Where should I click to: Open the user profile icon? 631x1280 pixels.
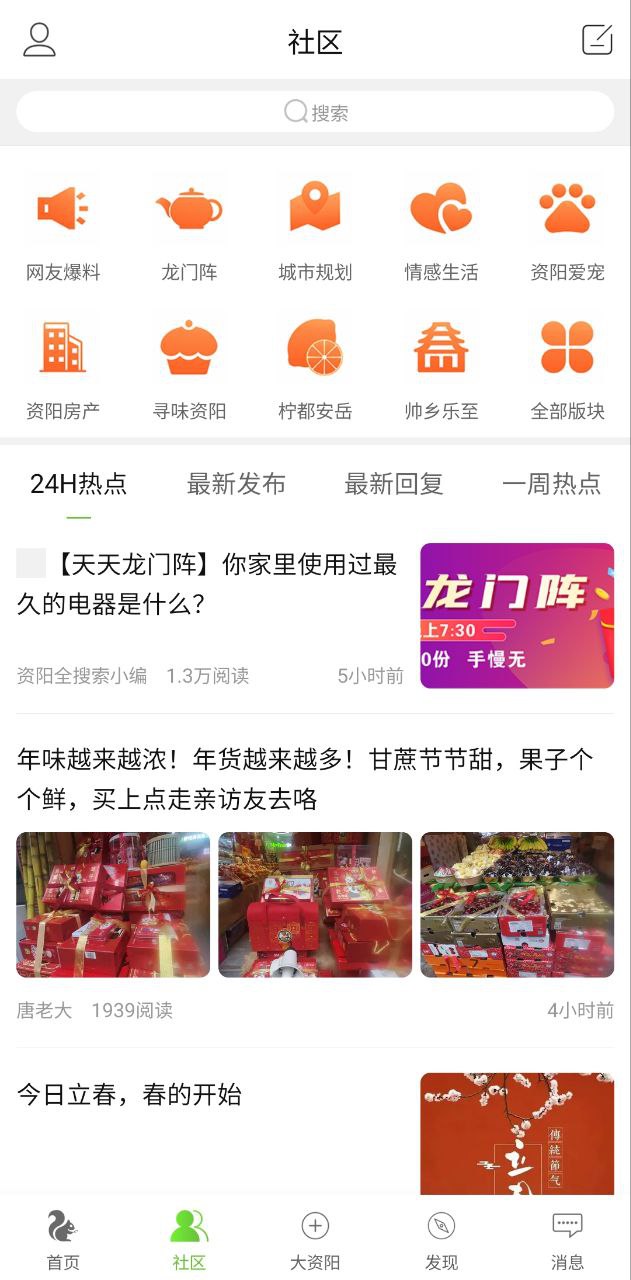[39, 40]
